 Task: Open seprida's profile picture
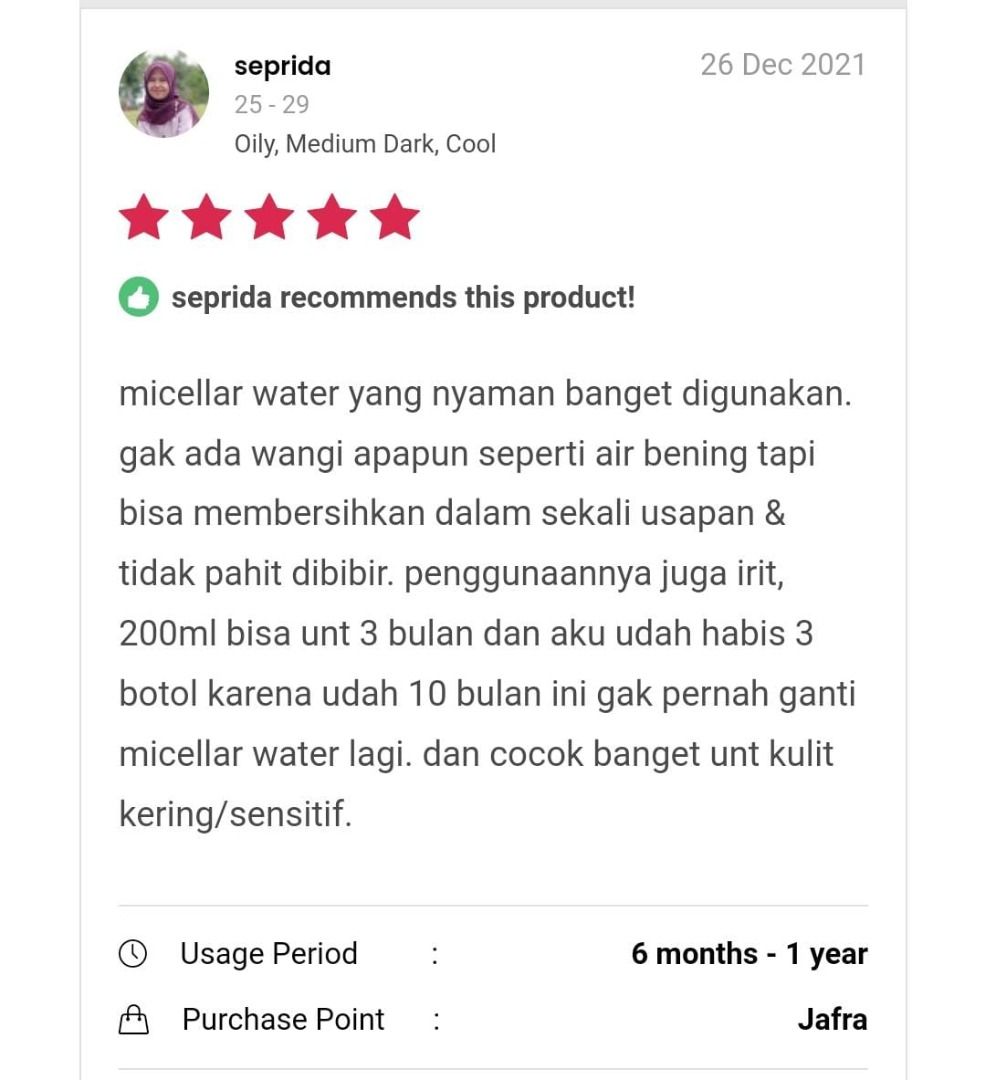coord(164,93)
